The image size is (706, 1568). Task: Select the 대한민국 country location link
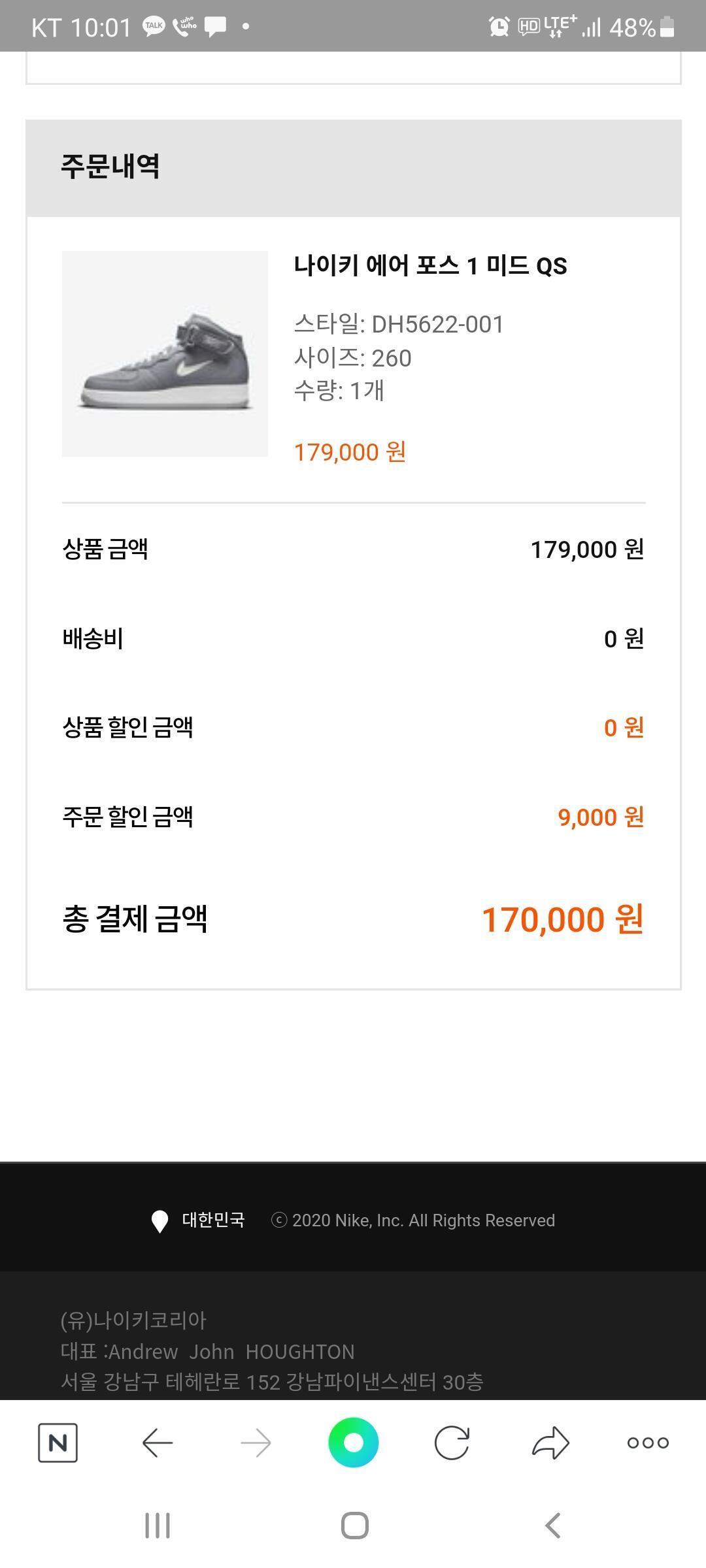pos(199,1220)
